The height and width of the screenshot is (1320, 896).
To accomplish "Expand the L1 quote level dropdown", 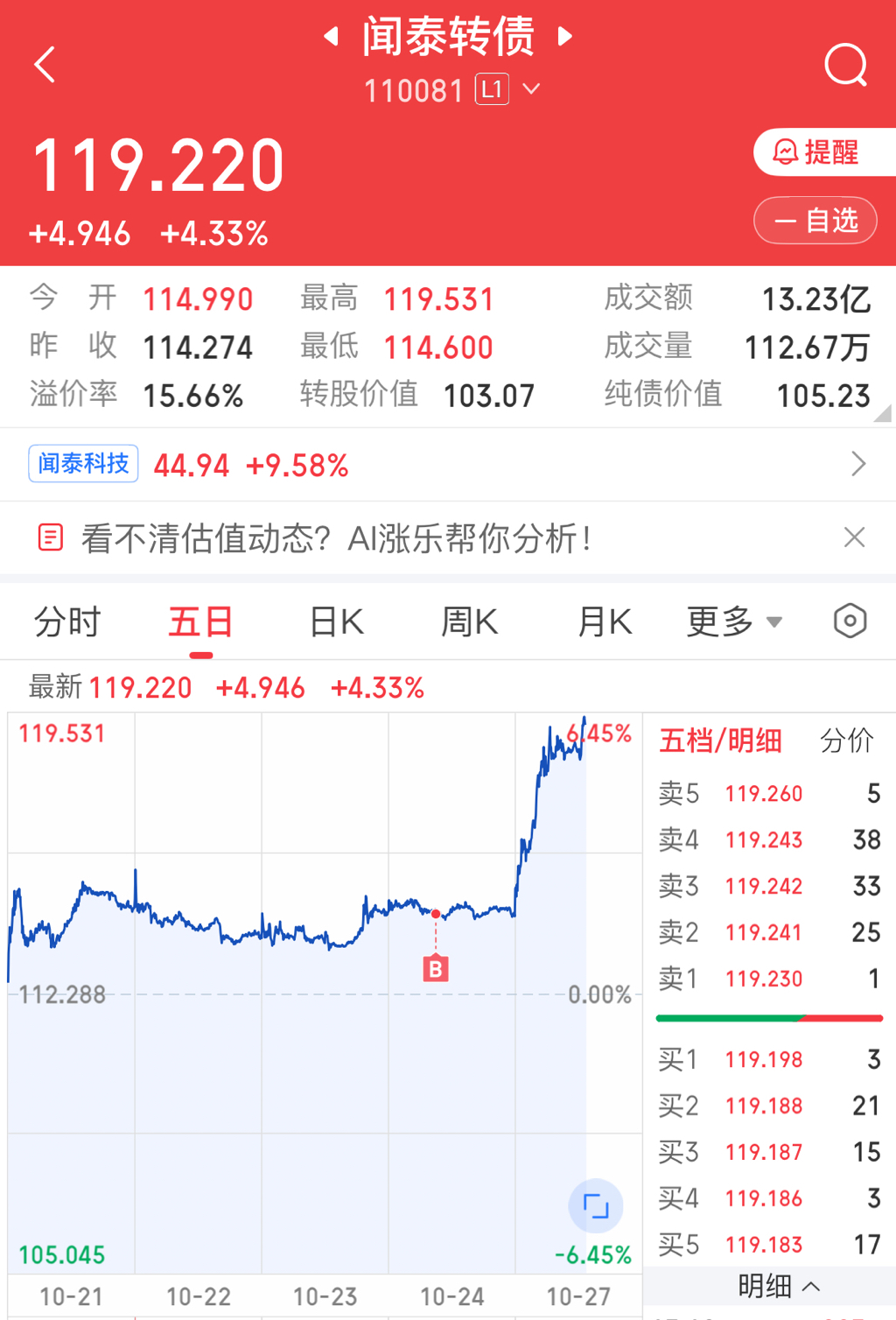I will pos(530,89).
